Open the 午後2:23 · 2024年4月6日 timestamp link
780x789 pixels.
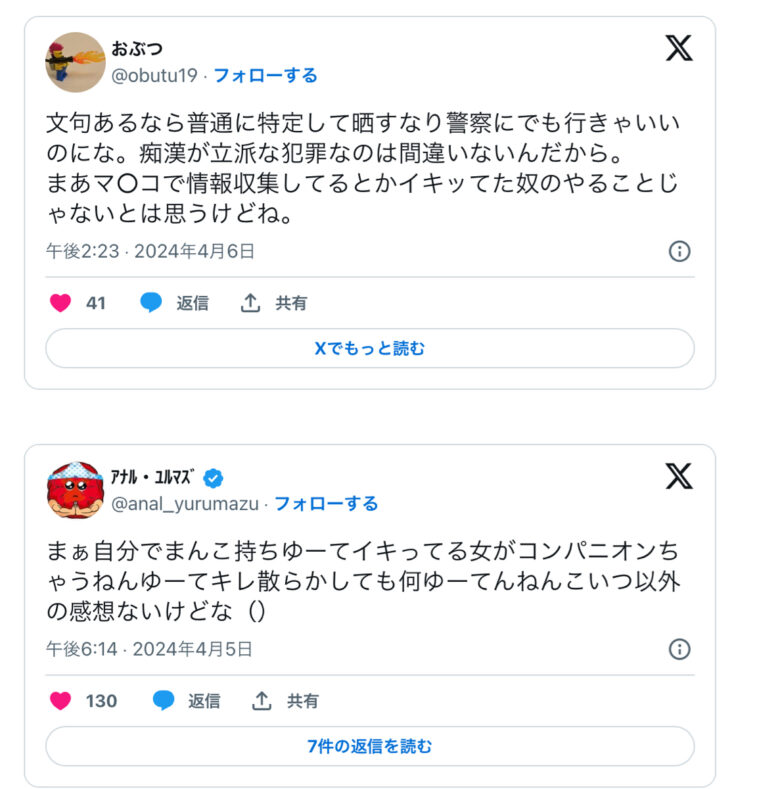[150, 251]
